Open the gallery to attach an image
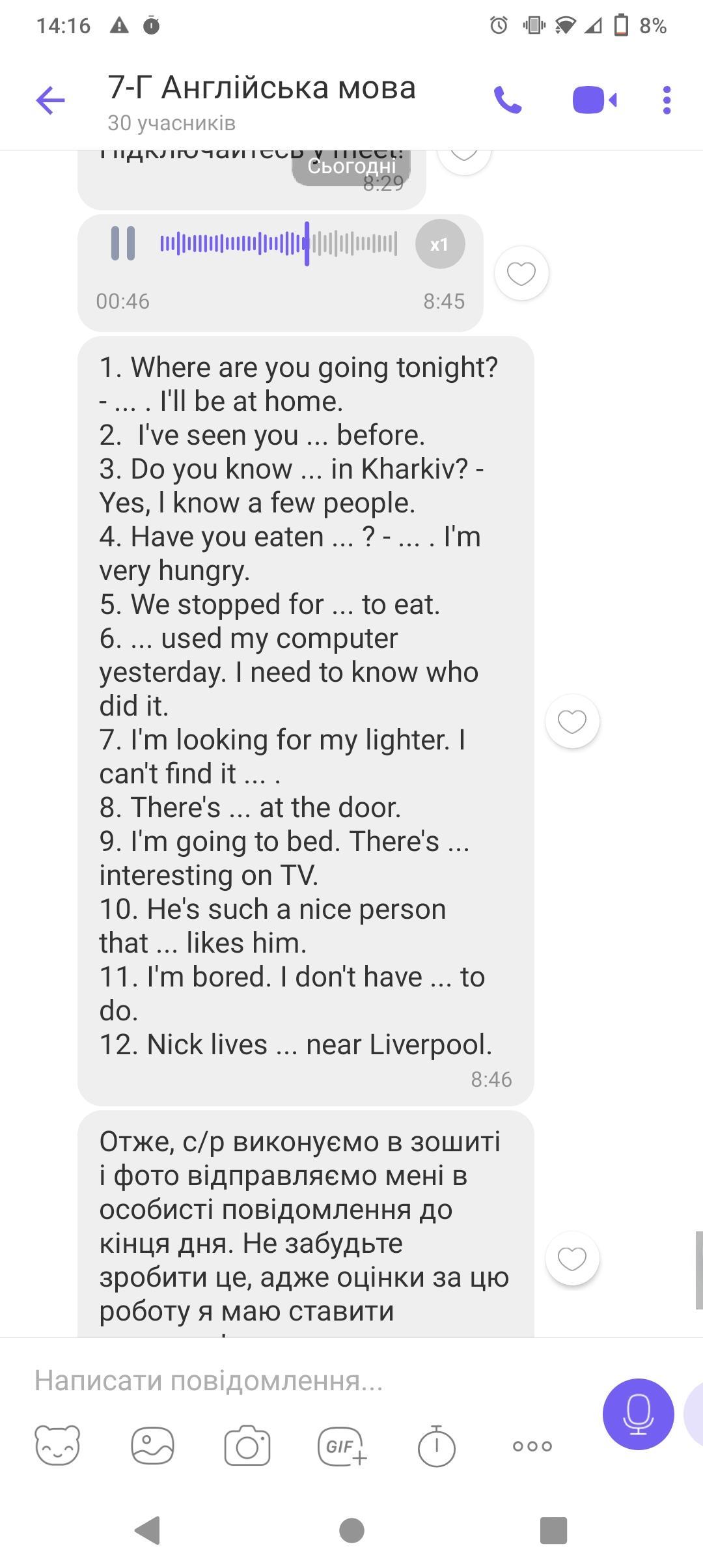Screen dimensions: 703x1568 pos(152,1446)
